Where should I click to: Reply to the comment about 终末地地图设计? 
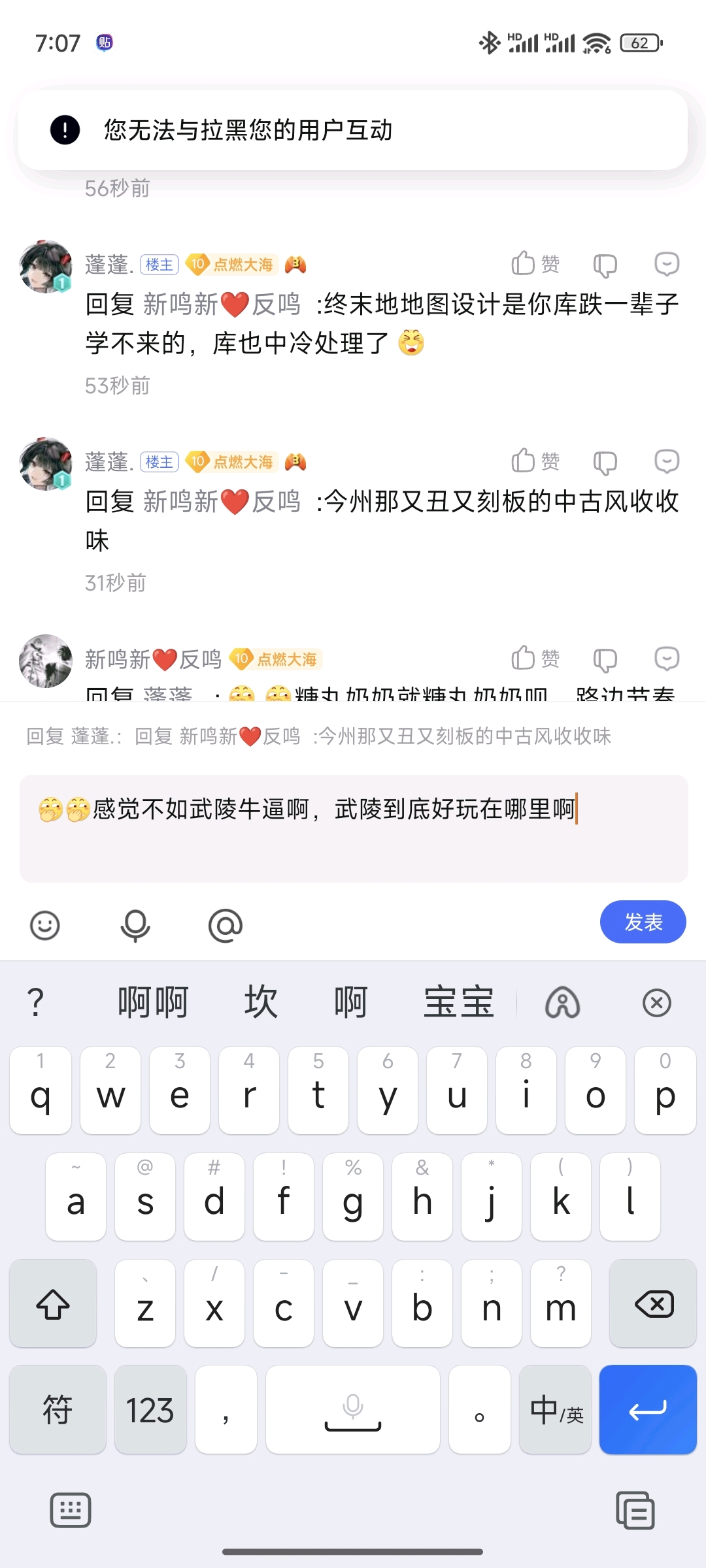pos(667,264)
